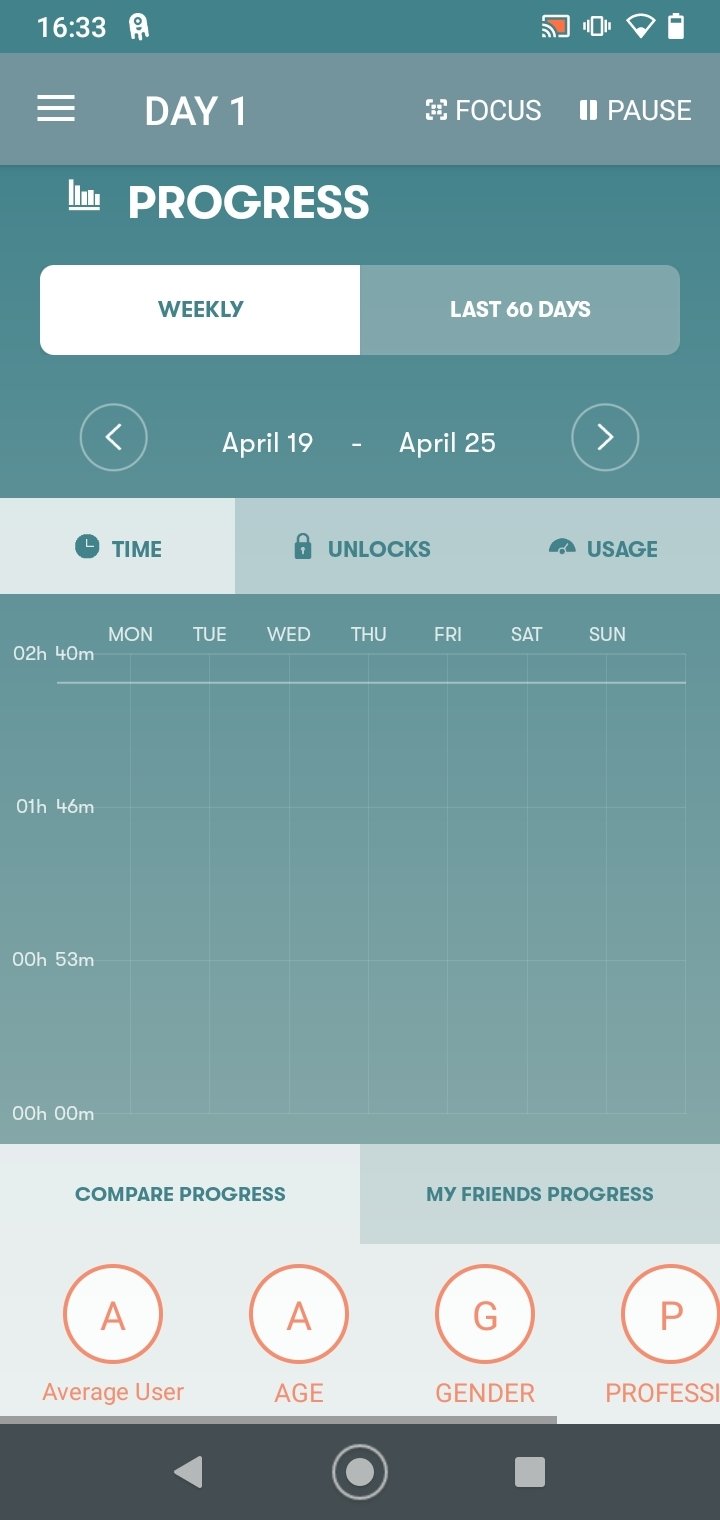Switch to the Usage chart
720x1520 pixels.
(x=603, y=547)
